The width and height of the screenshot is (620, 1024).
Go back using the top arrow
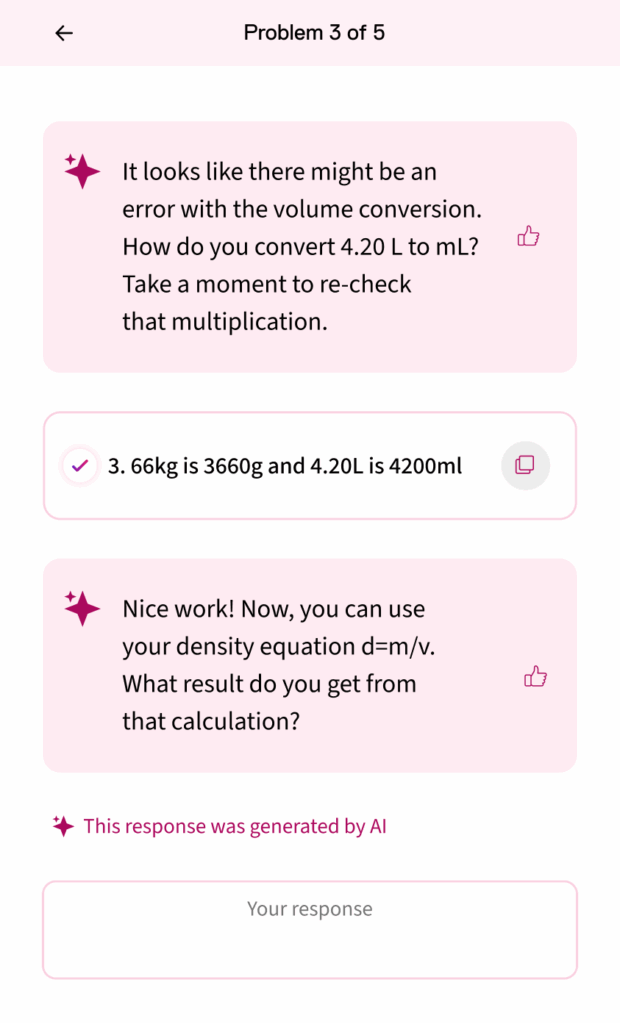pos(64,33)
